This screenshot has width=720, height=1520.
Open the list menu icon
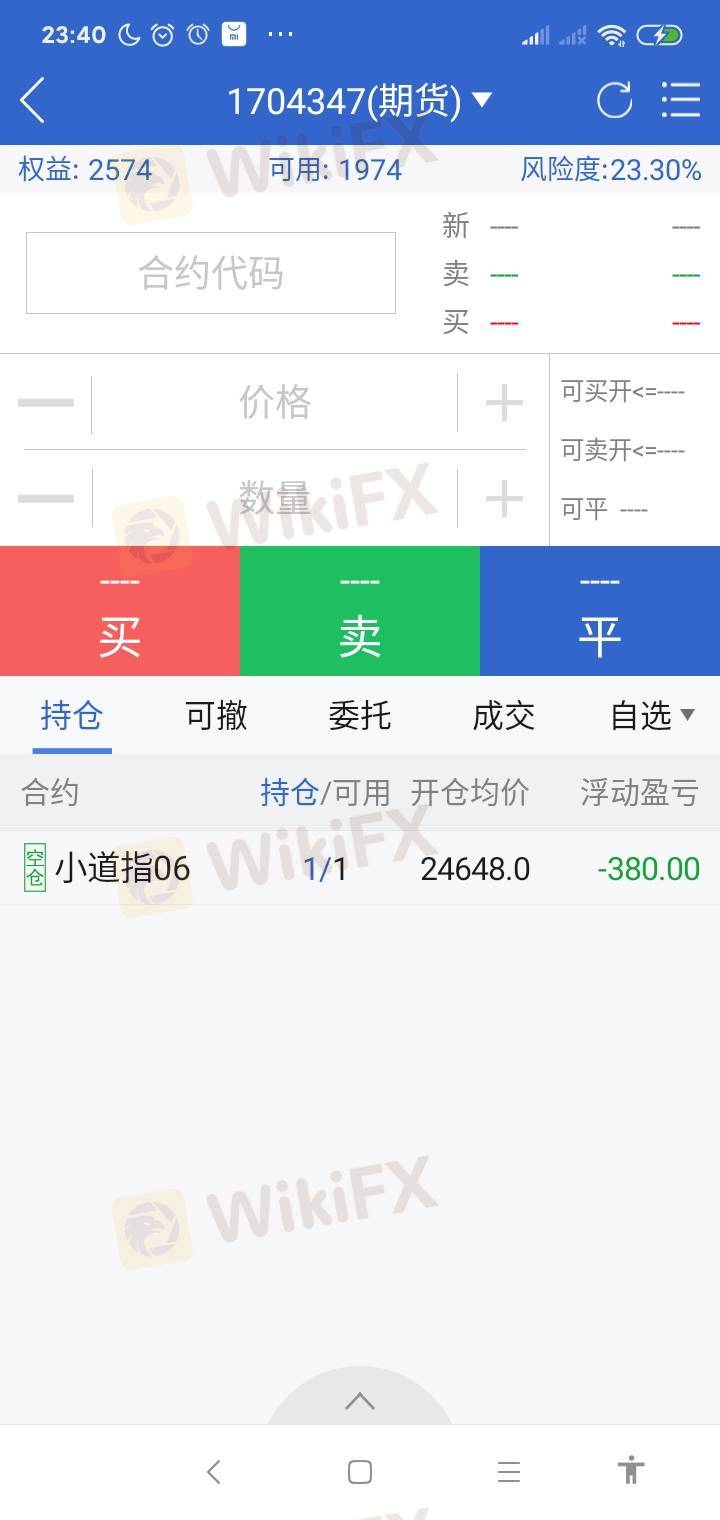681,101
